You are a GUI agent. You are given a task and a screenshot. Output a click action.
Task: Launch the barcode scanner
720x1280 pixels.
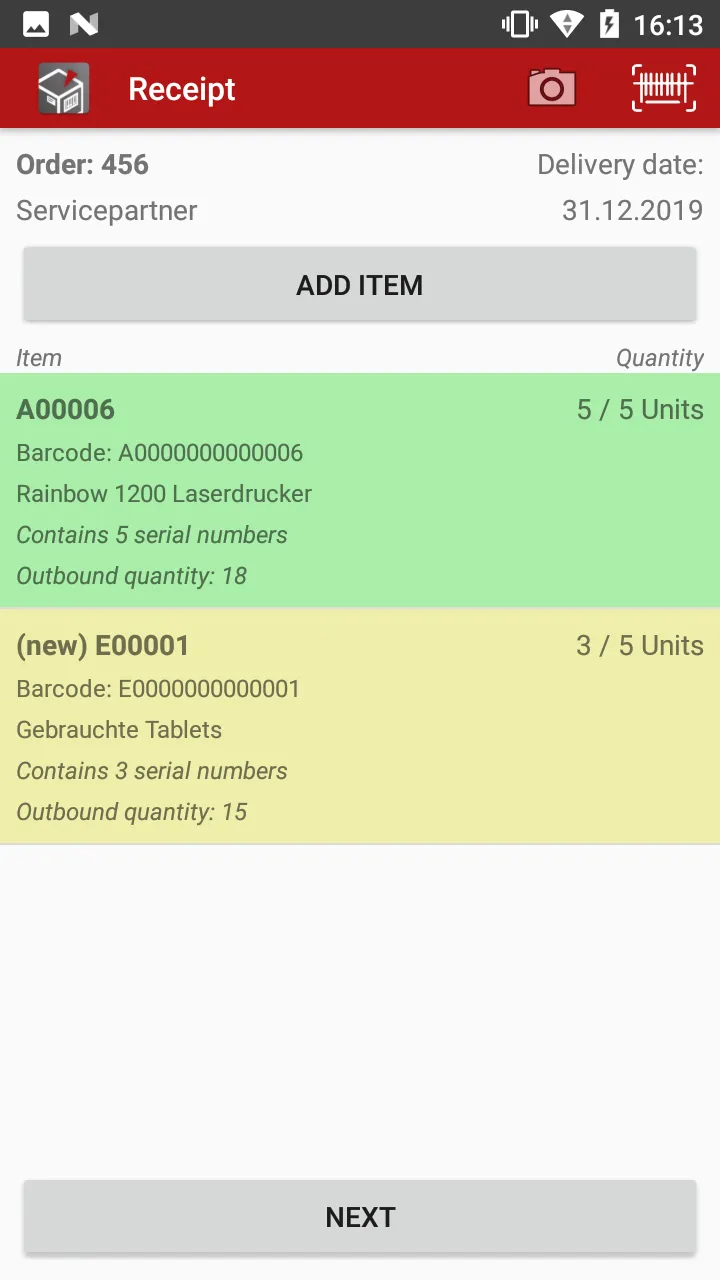coord(664,88)
